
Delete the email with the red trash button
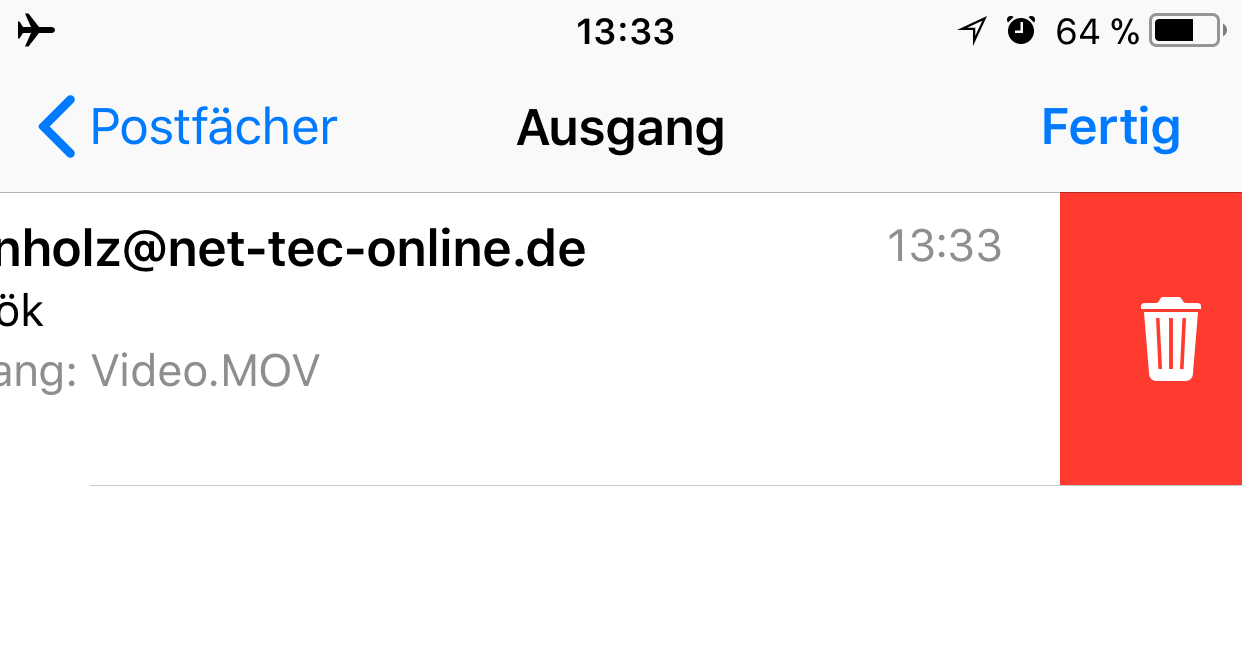pyautogui.click(x=1169, y=339)
